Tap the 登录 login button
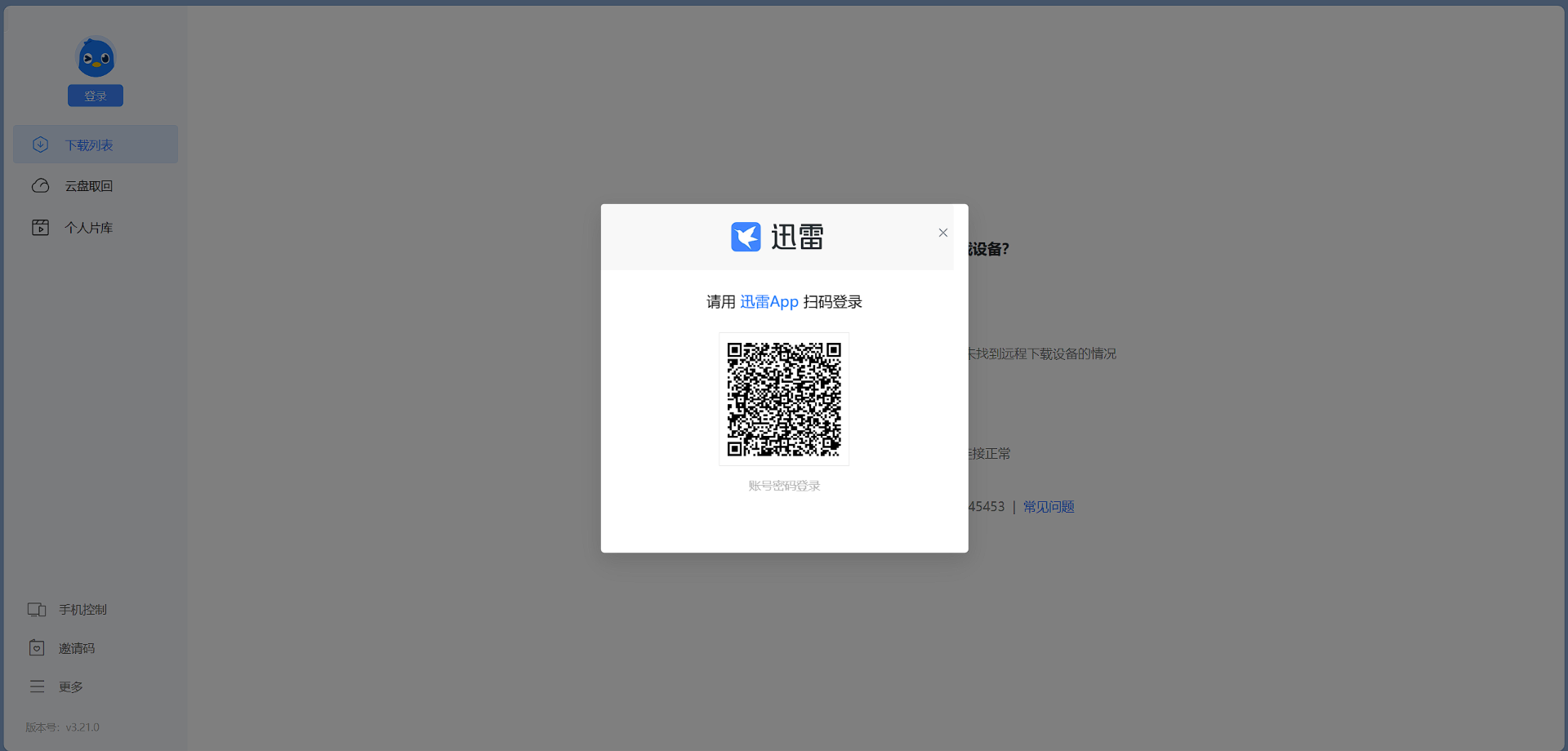The width and height of the screenshot is (1568, 751). pos(96,96)
